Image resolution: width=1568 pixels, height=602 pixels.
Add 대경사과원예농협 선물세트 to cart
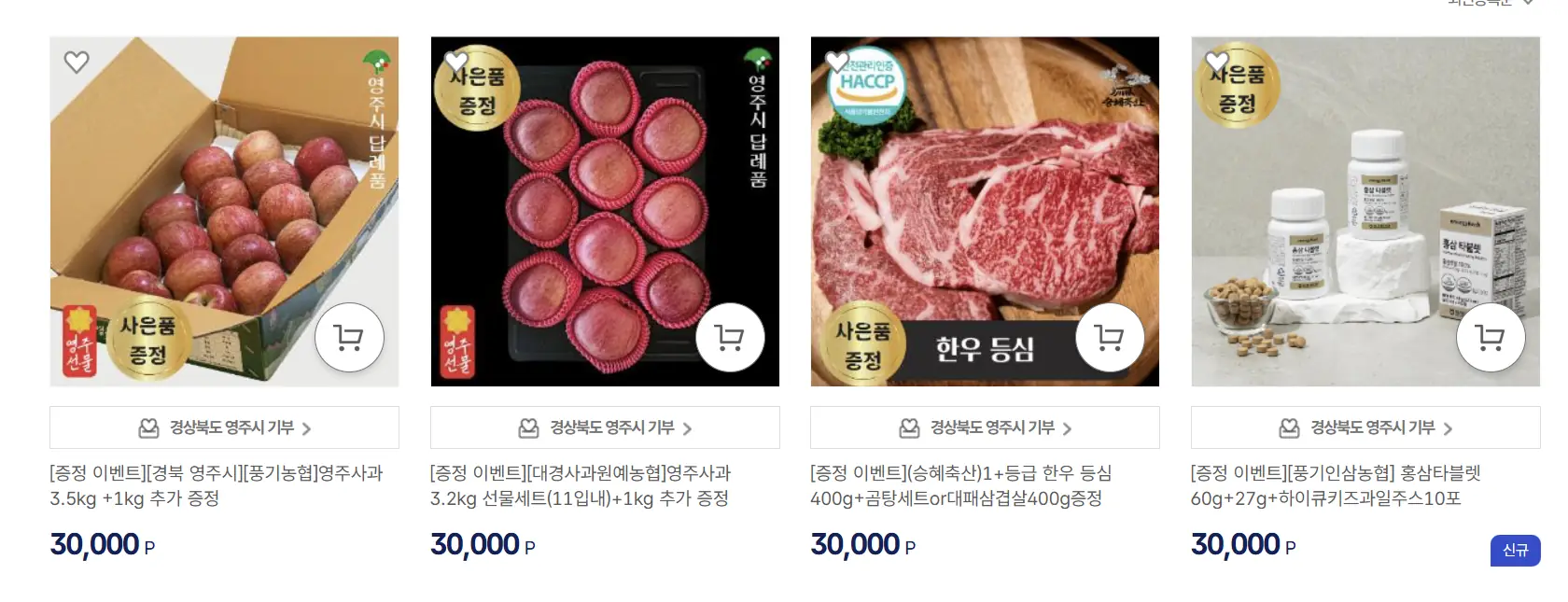click(x=730, y=337)
